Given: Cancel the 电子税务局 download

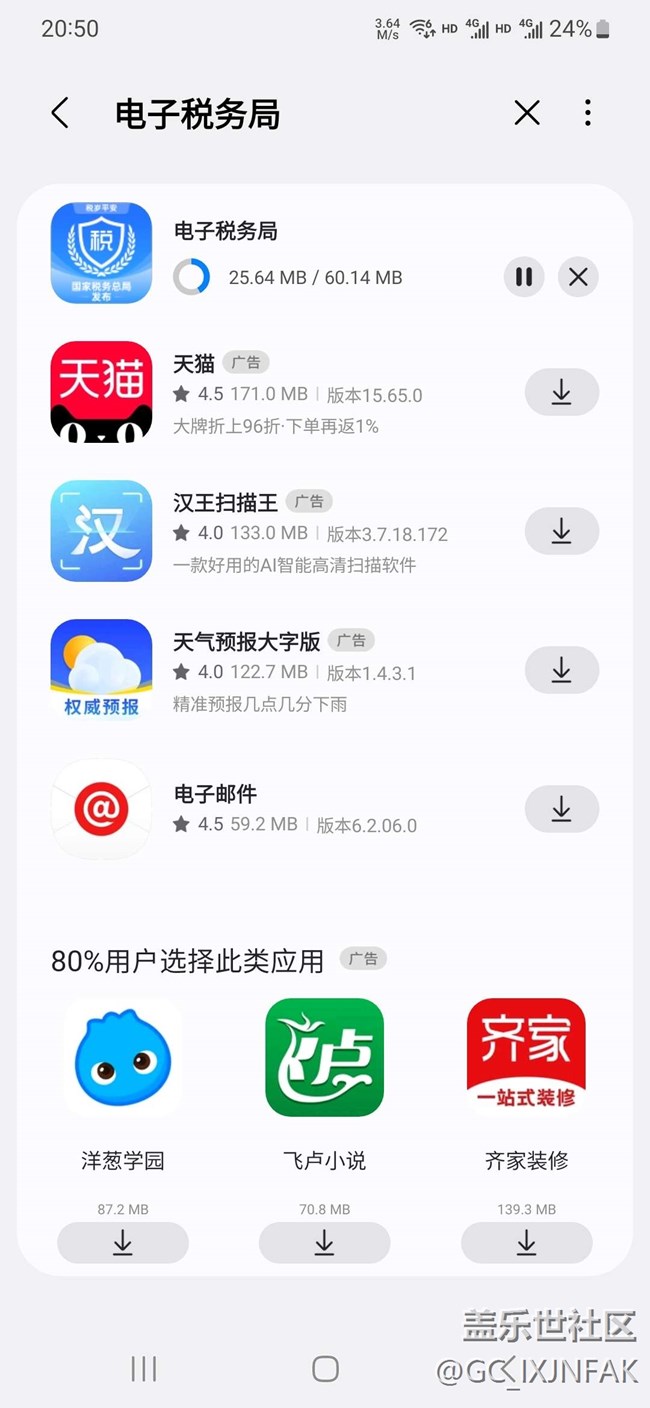Looking at the screenshot, I should tap(578, 277).
